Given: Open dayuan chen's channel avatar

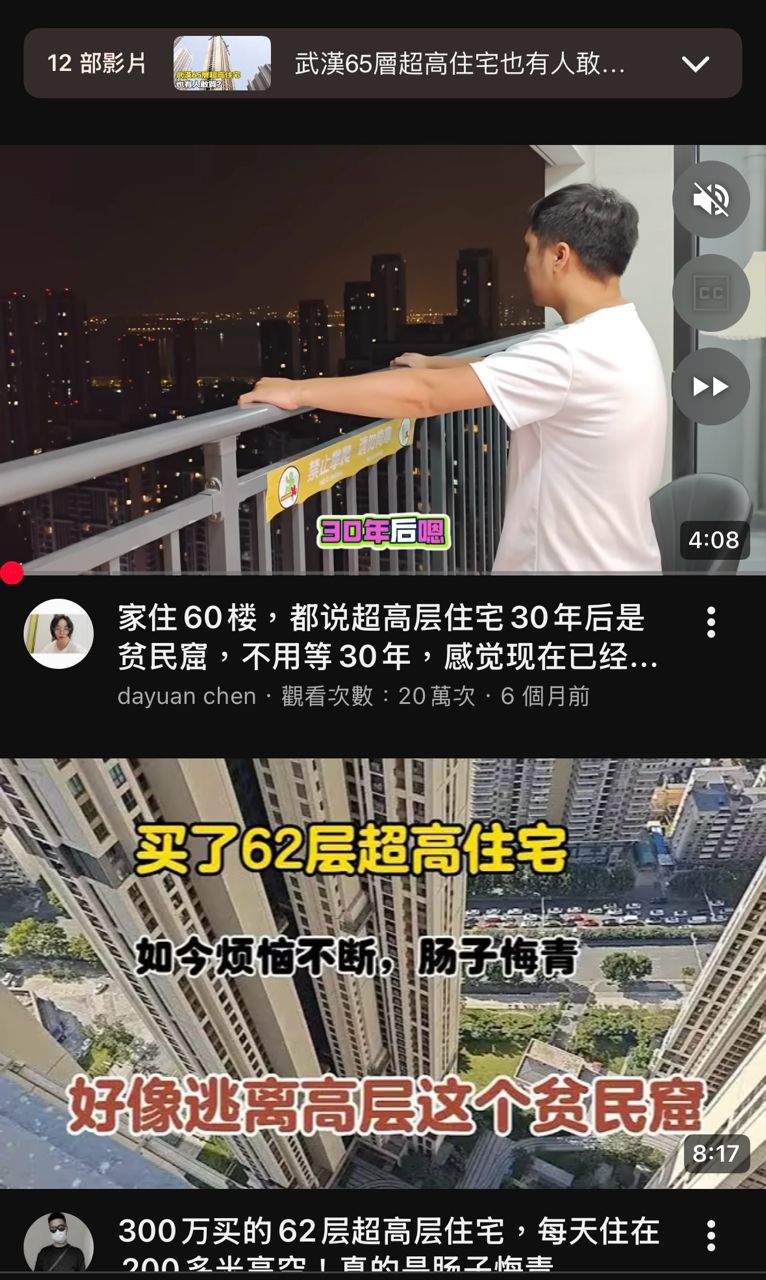Looking at the screenshot, I should (x=59, y=634).
